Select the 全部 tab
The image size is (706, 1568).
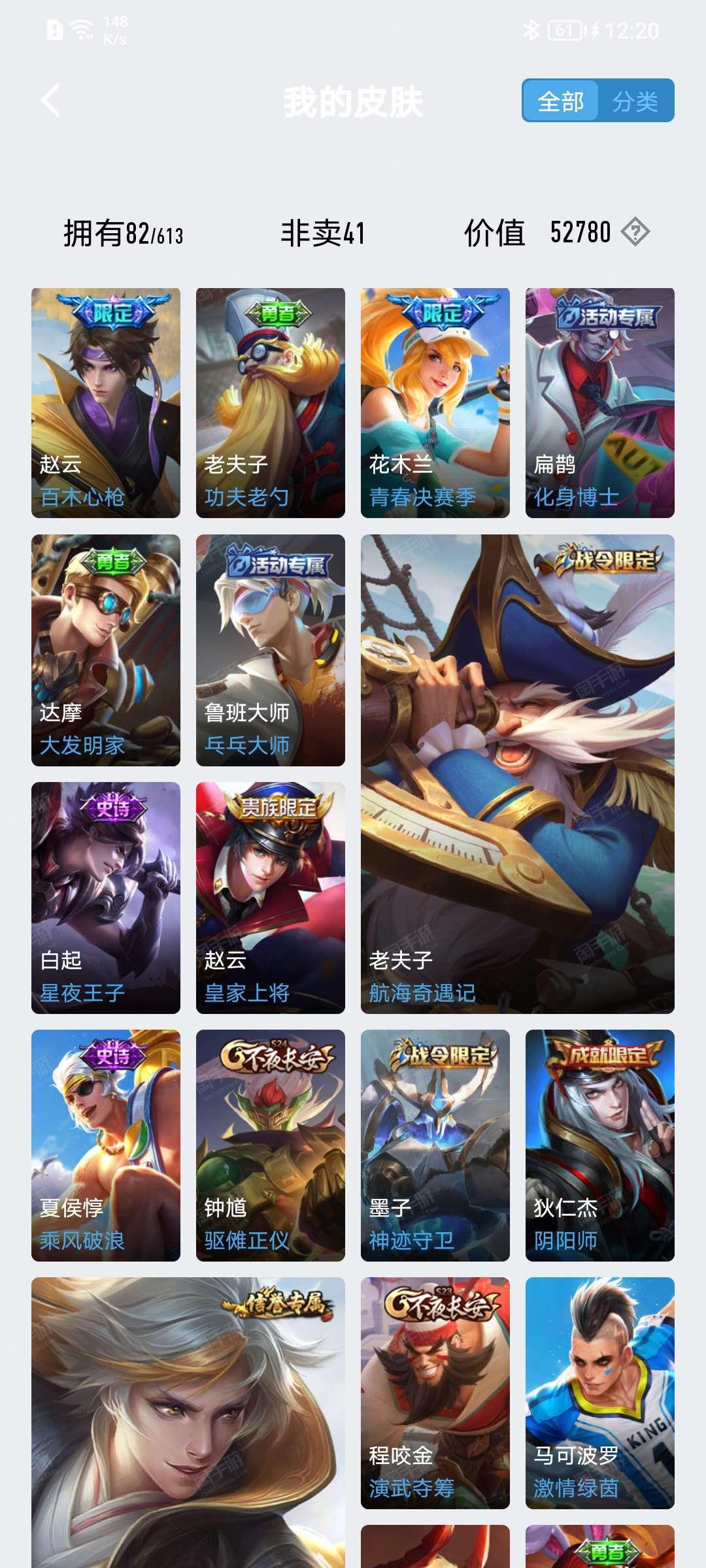point(560,101)
